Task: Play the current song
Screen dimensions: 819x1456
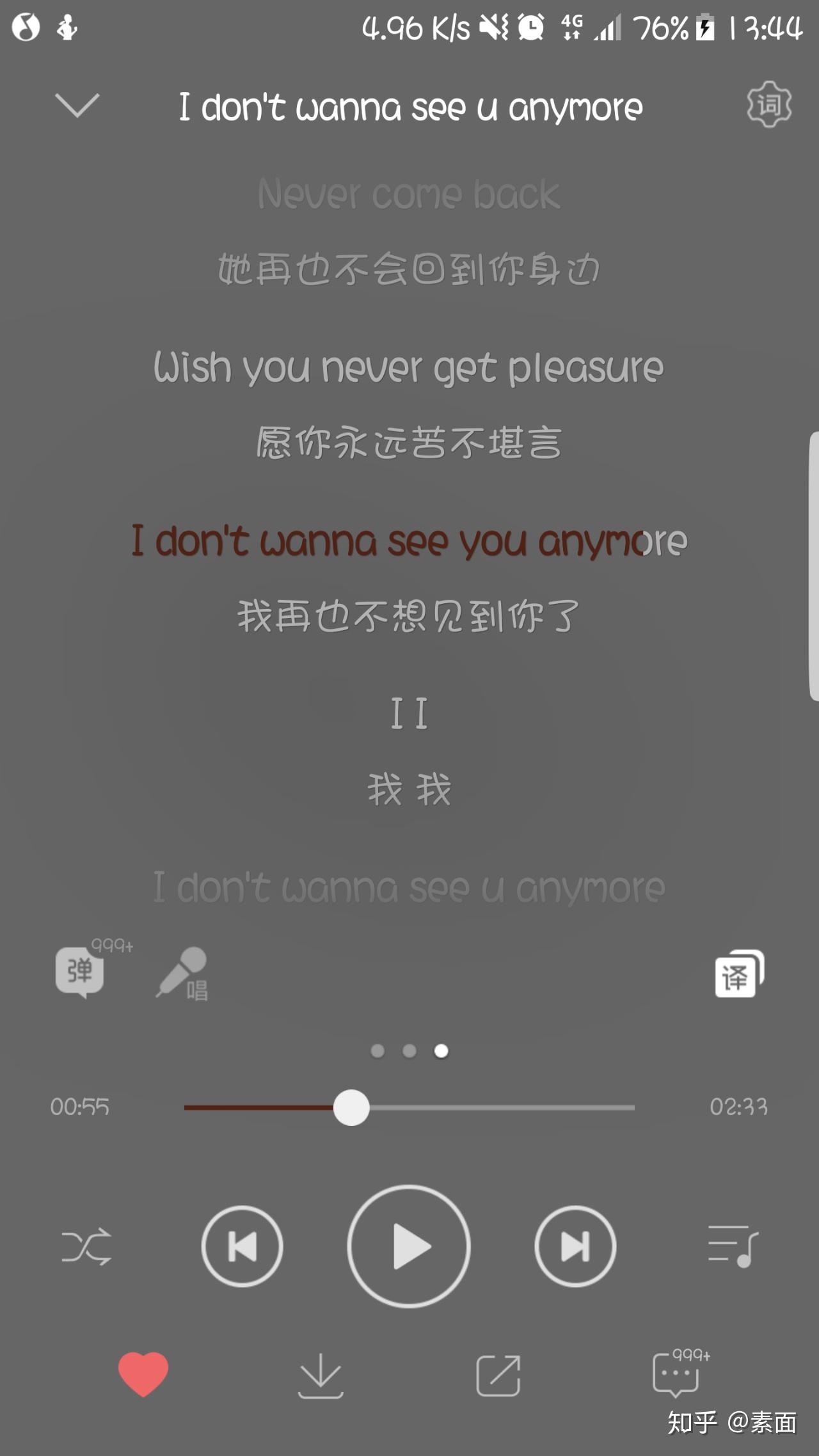Action: [x=409, y=1246]
